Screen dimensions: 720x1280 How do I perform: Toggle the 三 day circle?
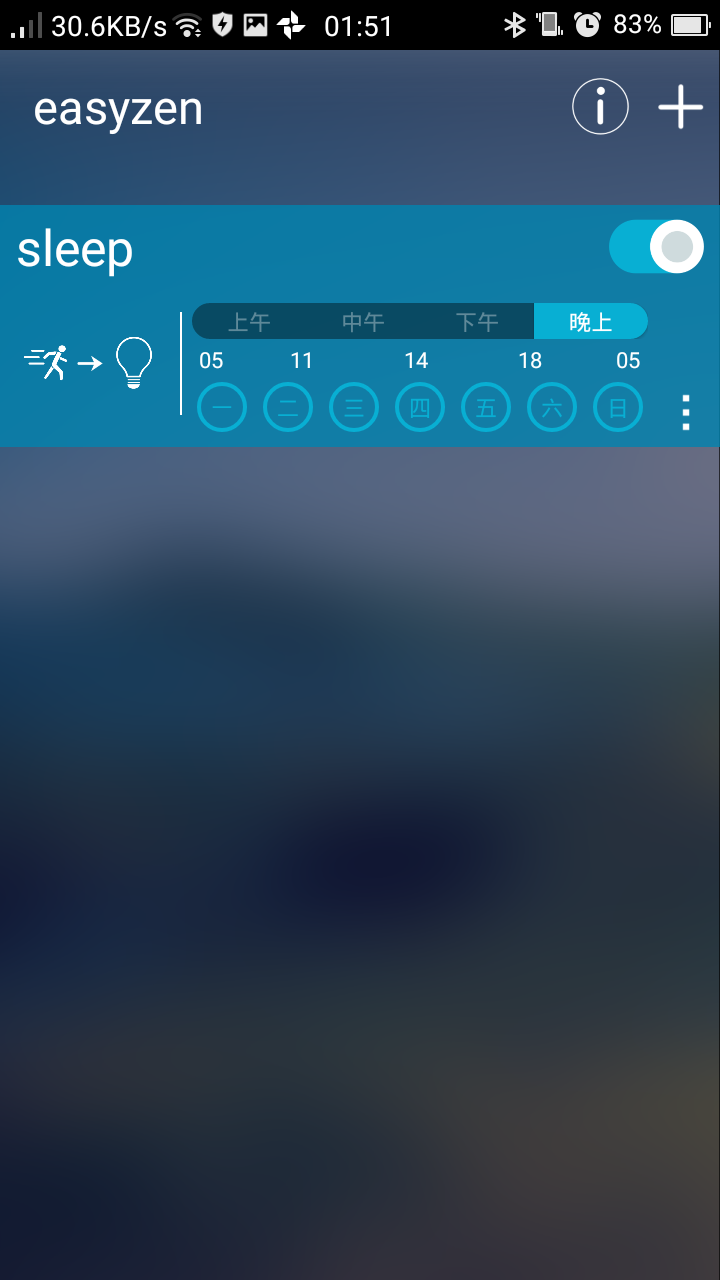coord(354,408)
